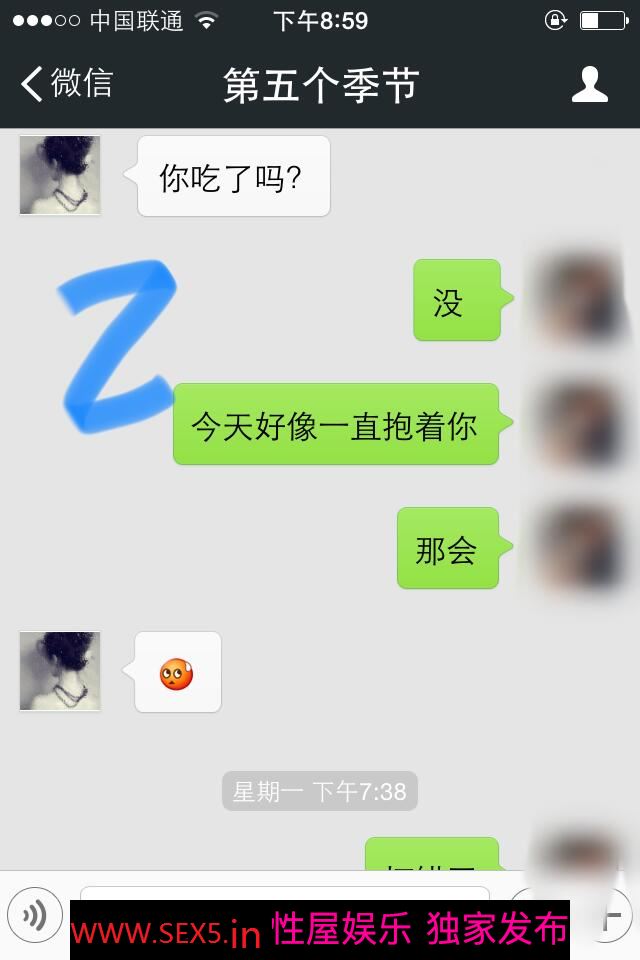This screenshot has height=960, width=640.
Task: Switch to voice message input
Action: coord(35,914)
